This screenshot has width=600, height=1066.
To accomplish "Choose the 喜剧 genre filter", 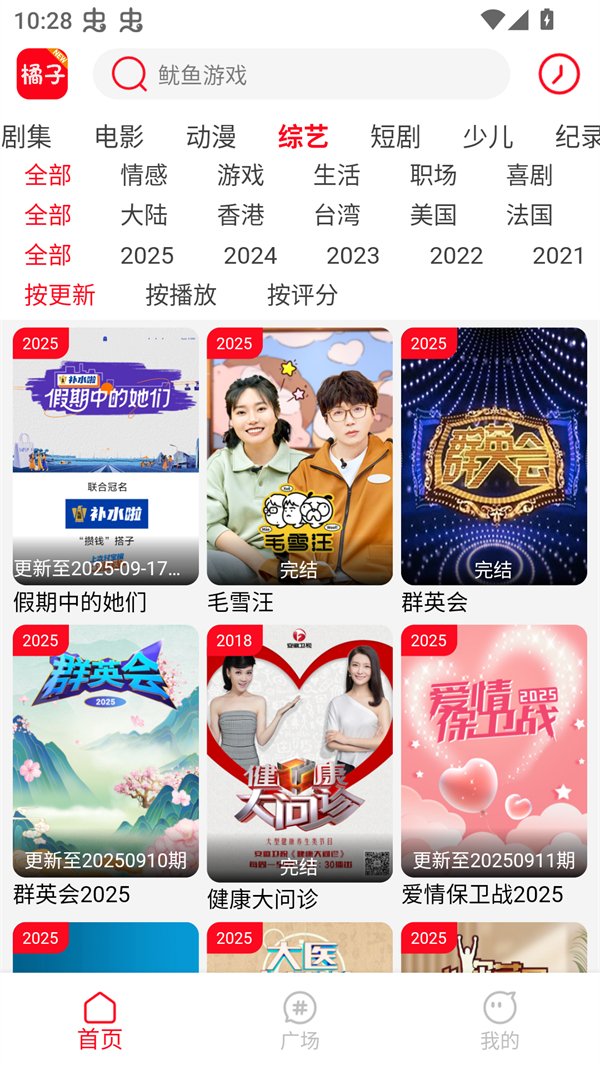I will (529, 175).
